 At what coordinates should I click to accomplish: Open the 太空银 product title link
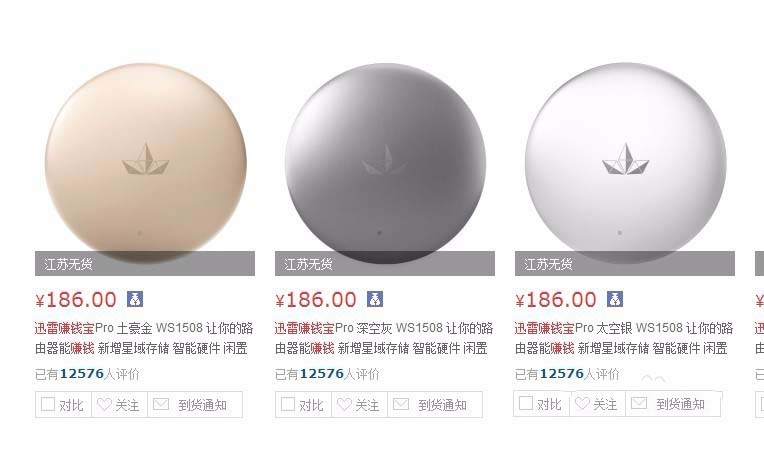point(624,337)
